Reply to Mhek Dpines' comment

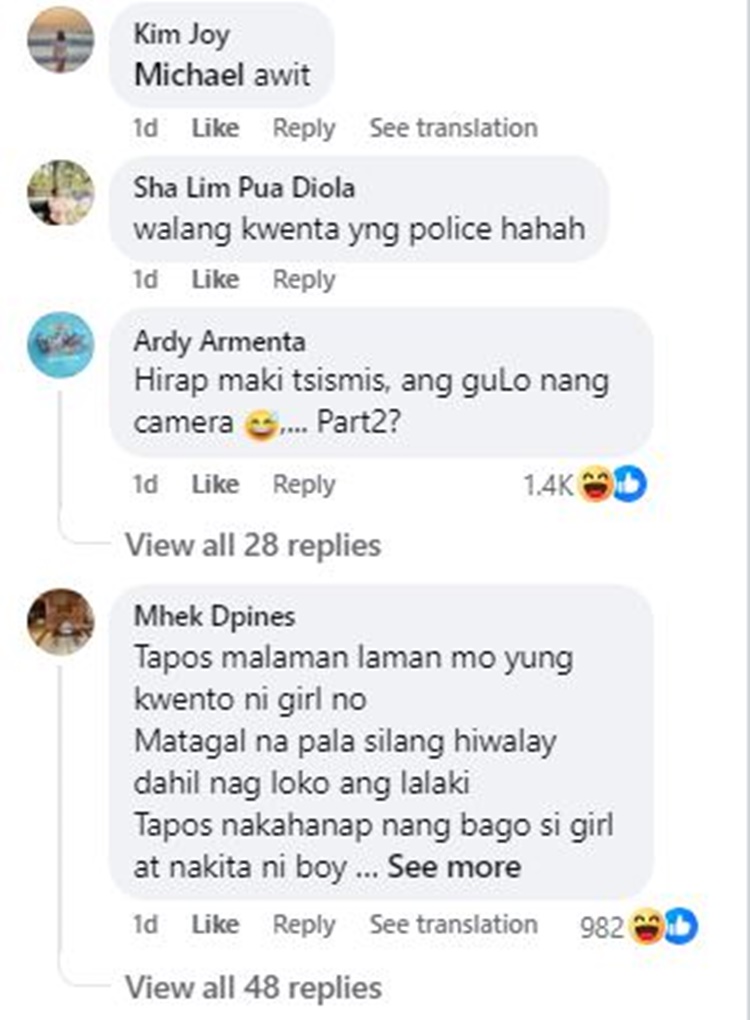(304, 925)
